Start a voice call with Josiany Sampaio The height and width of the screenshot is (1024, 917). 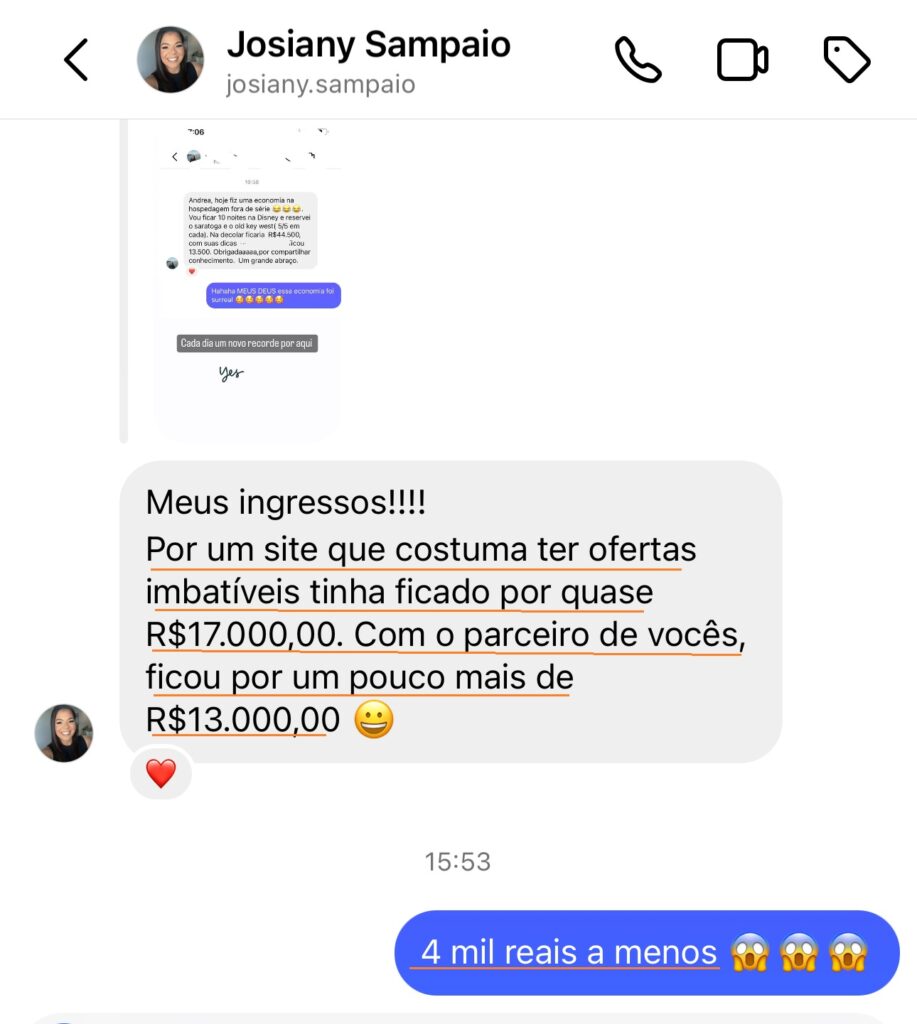pyautogui.click(x=637, y=60)
